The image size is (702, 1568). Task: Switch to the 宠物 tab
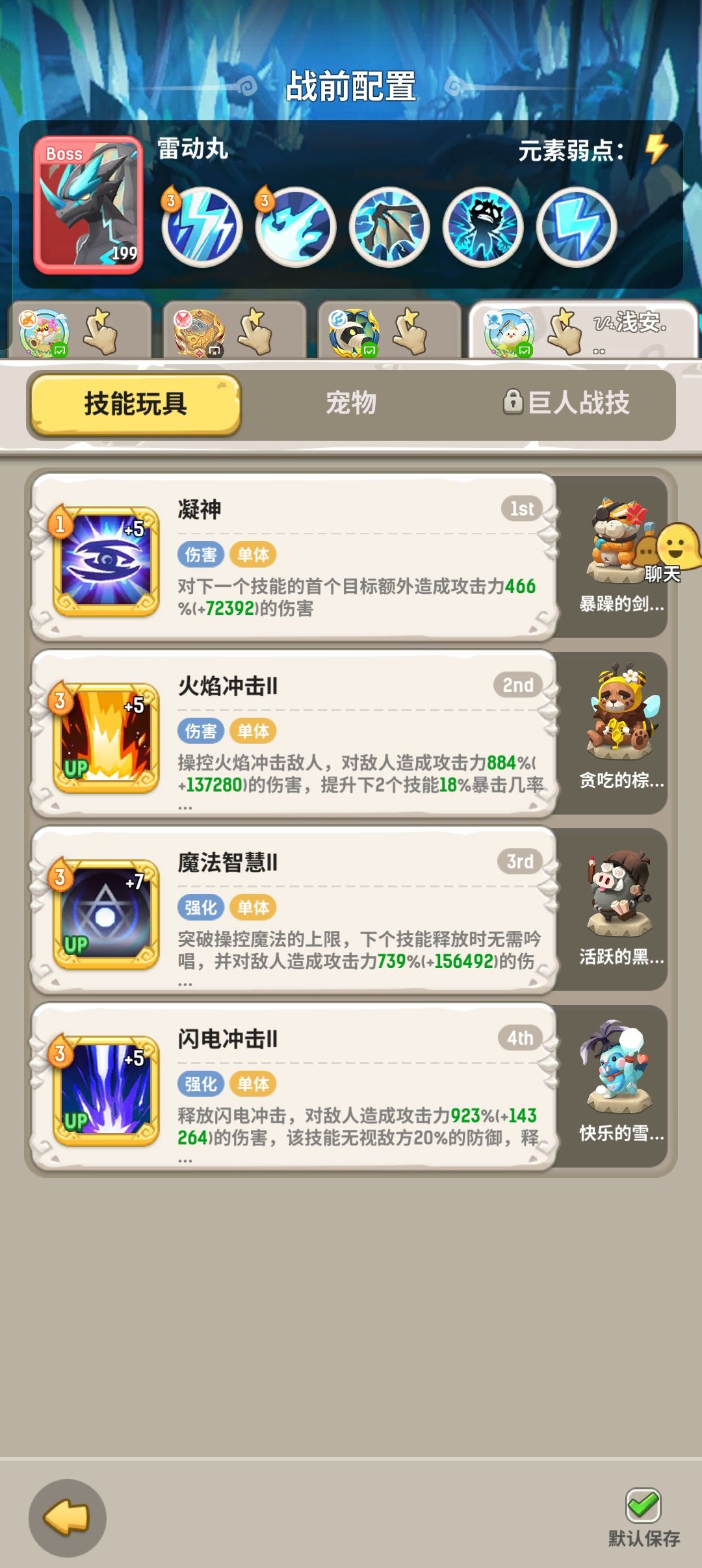click(351, 403)
